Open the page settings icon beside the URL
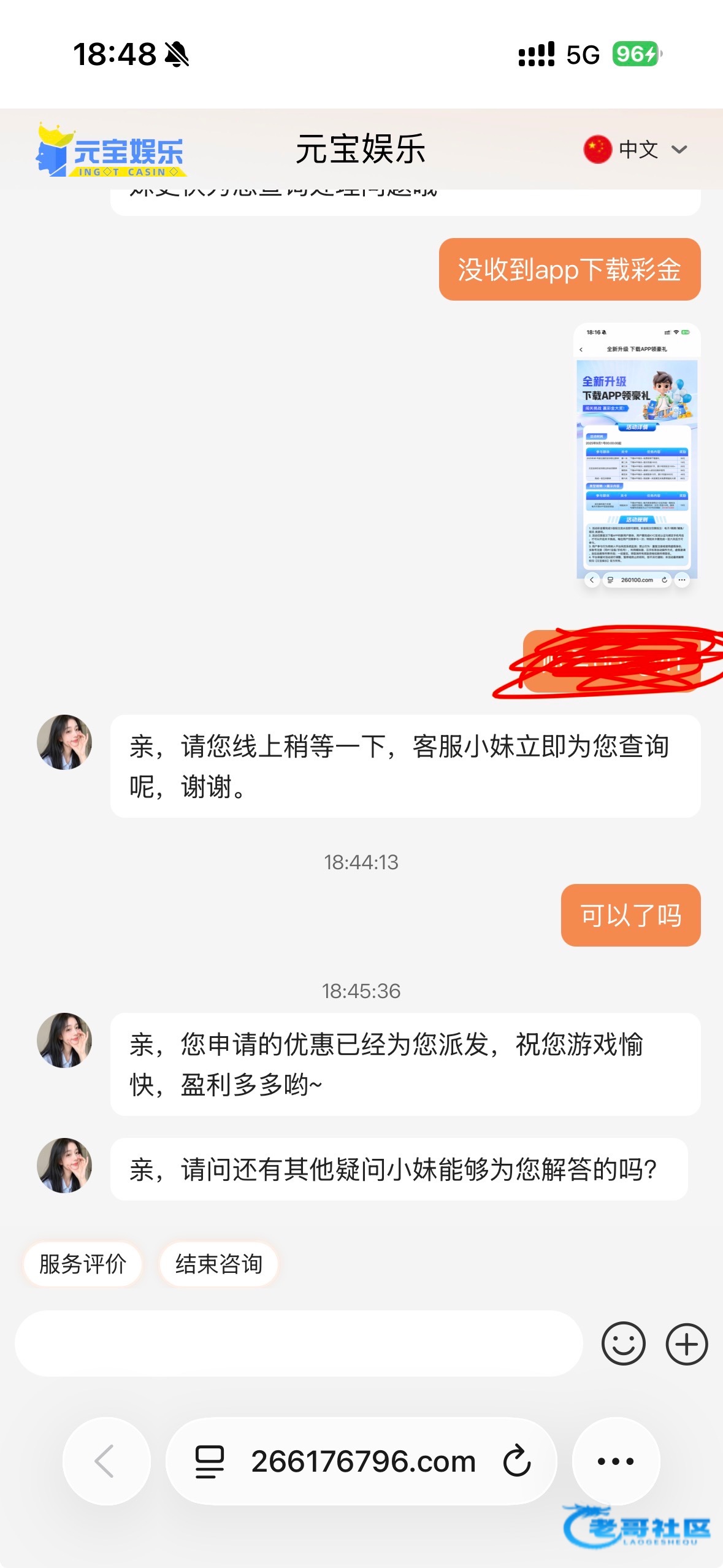Viewport: 723px width, 1568px height. [x=209, y=1461]
